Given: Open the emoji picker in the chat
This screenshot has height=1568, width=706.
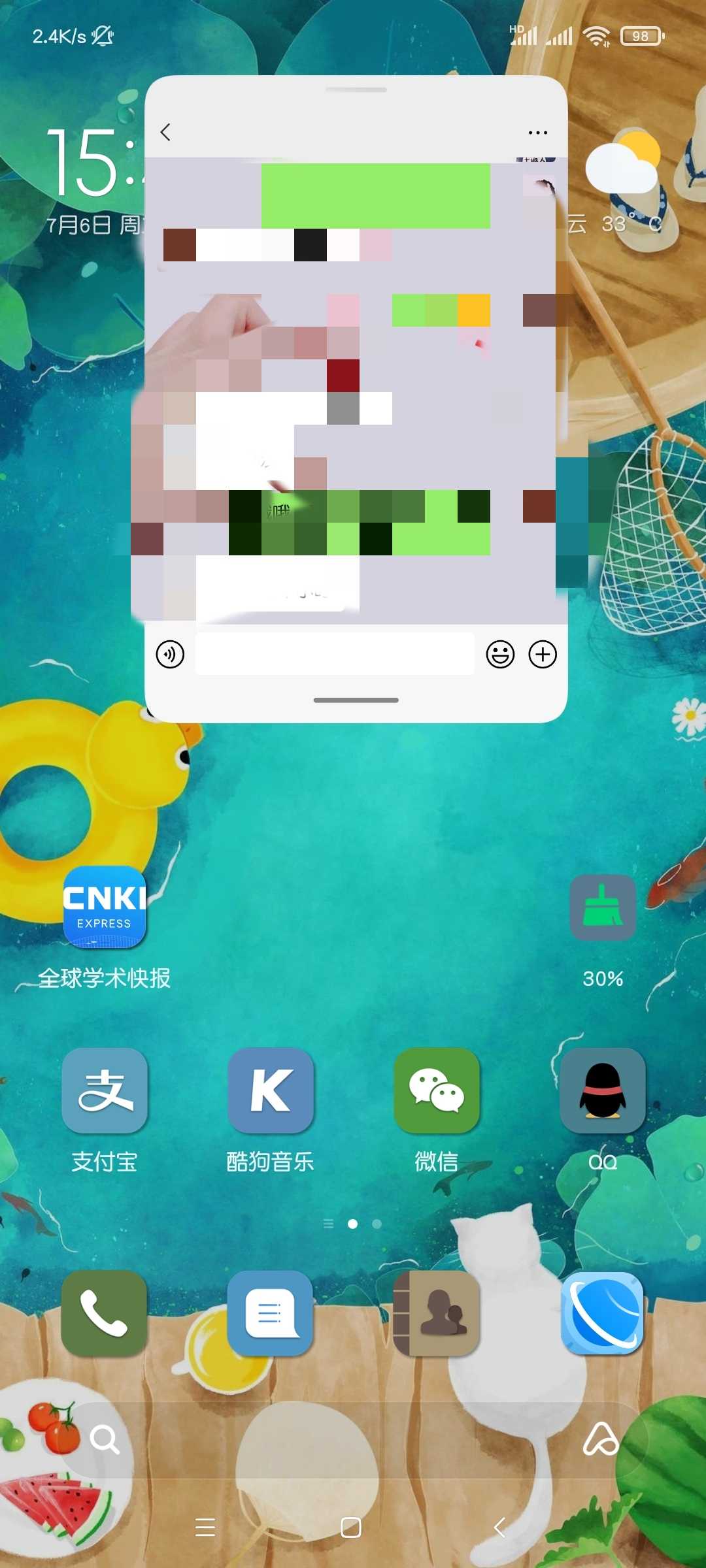Looking at the screenshot, I should click(x=500, y=654).
